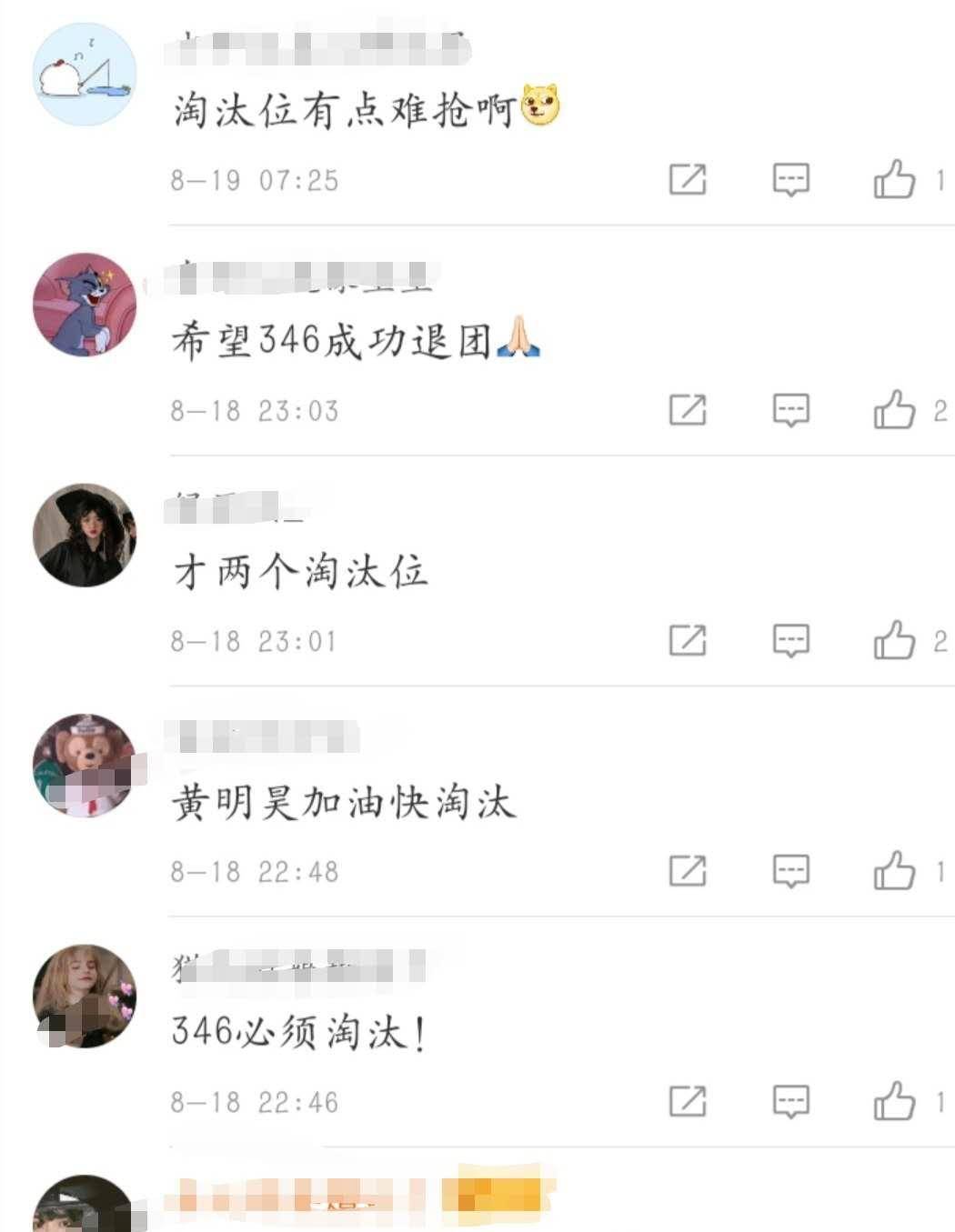
Task: View profile of "黄明昊加油快淘汰" commenter
Action: pyautogui.click(x=85, y=766)
